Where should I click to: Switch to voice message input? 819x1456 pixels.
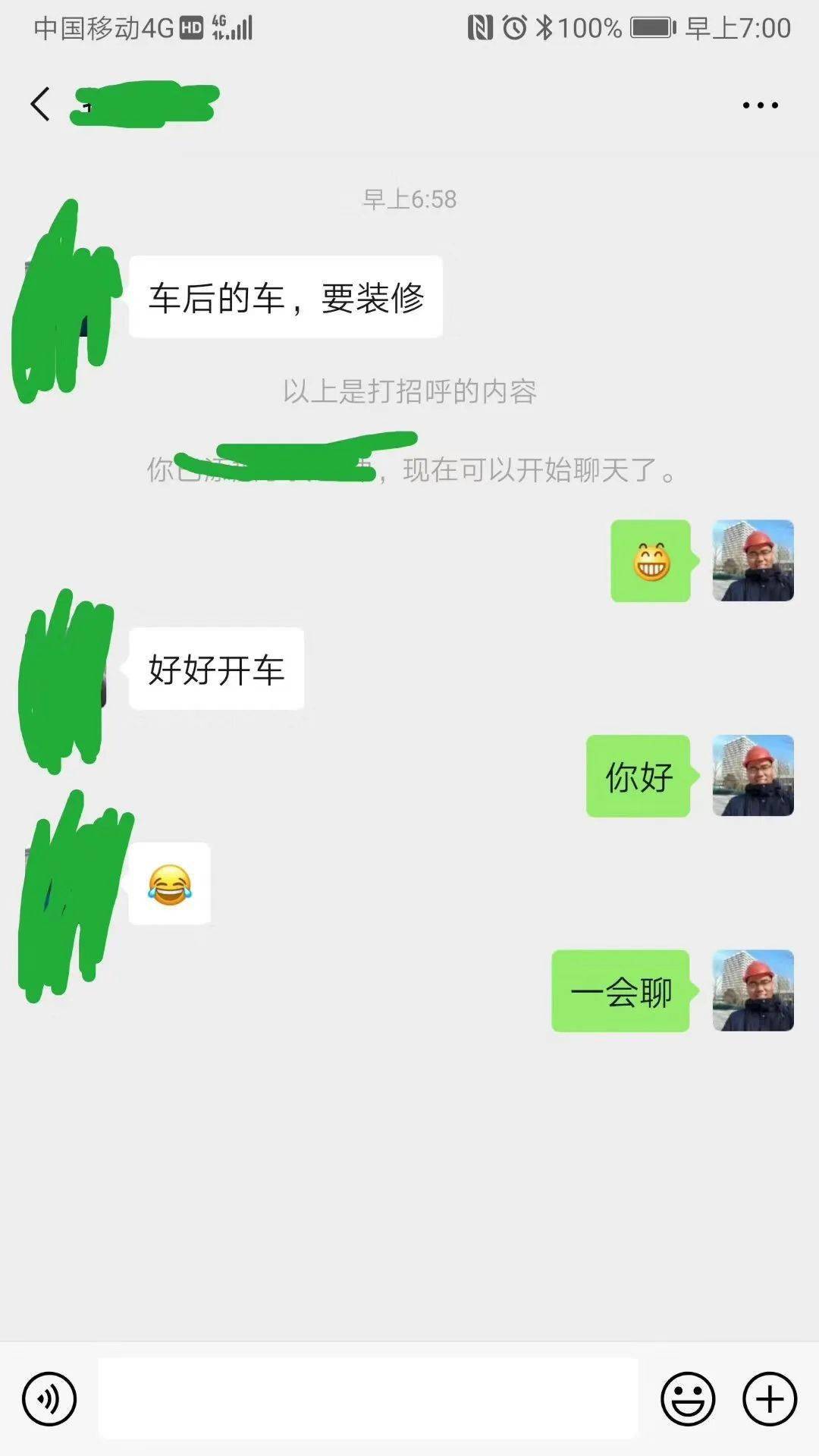pyautogui.click(x=49, y=1398)
